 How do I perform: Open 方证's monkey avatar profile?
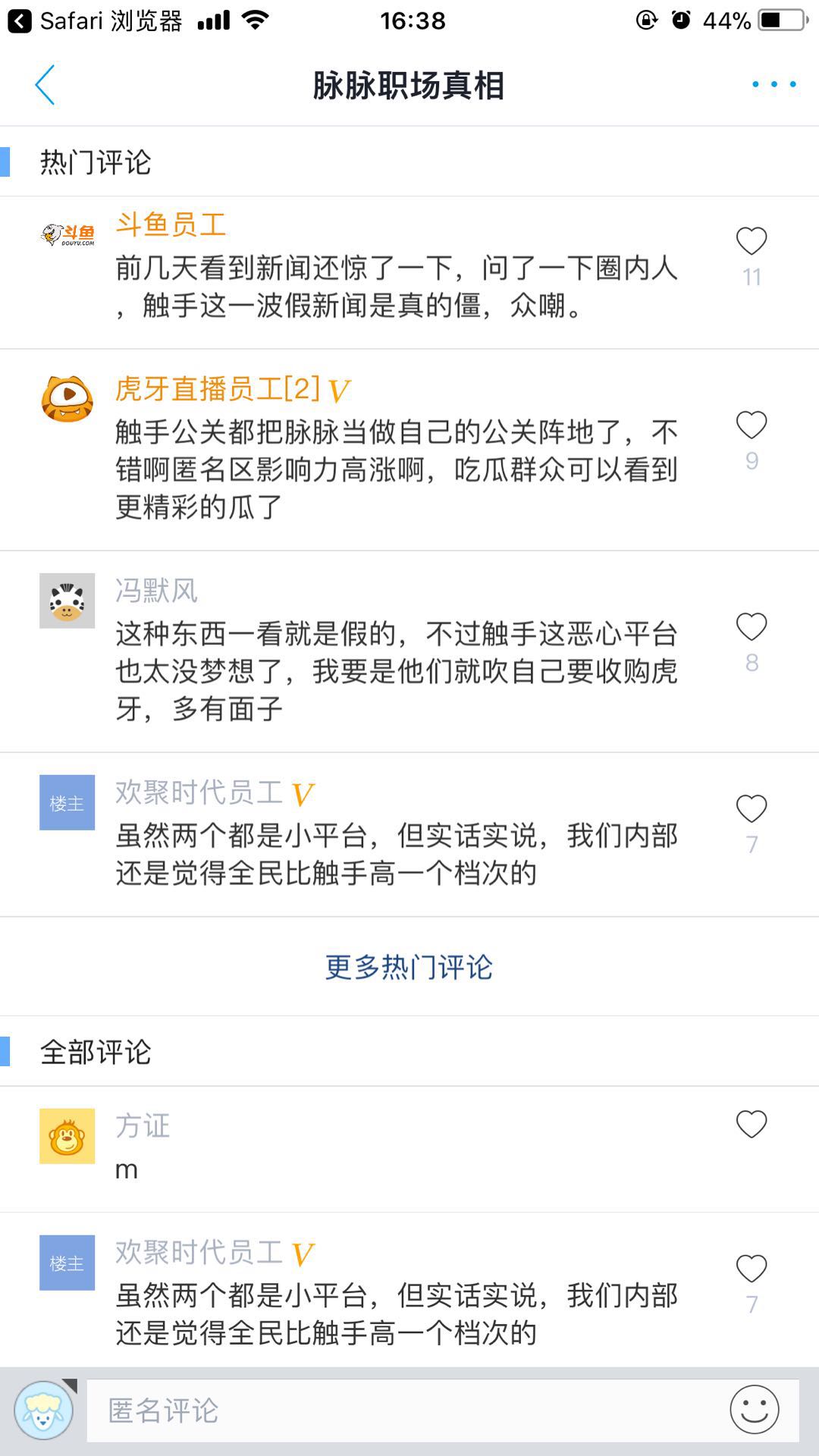tap(67, 1136)
